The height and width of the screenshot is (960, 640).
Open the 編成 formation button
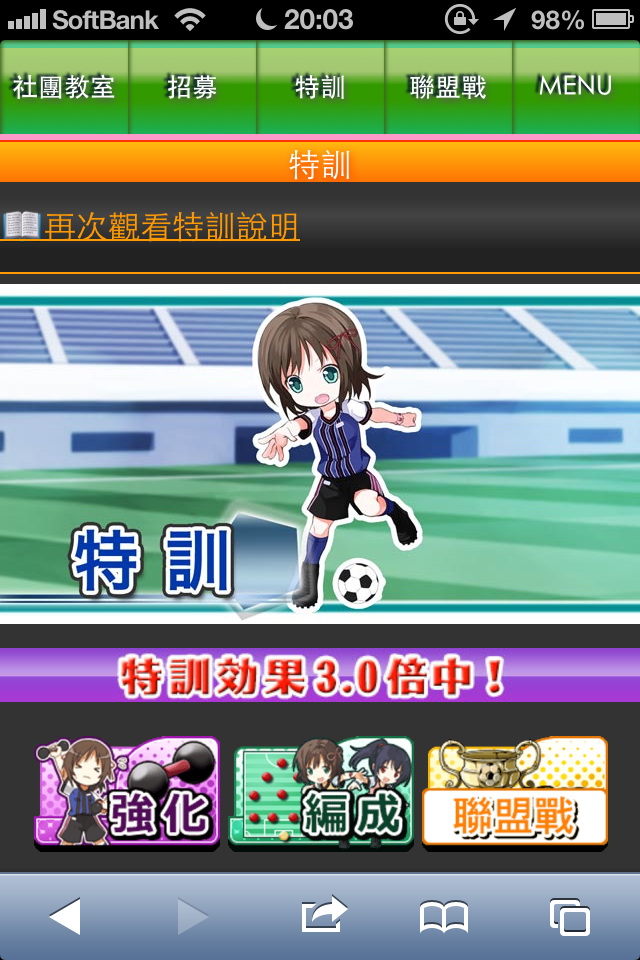click(321, 794)
